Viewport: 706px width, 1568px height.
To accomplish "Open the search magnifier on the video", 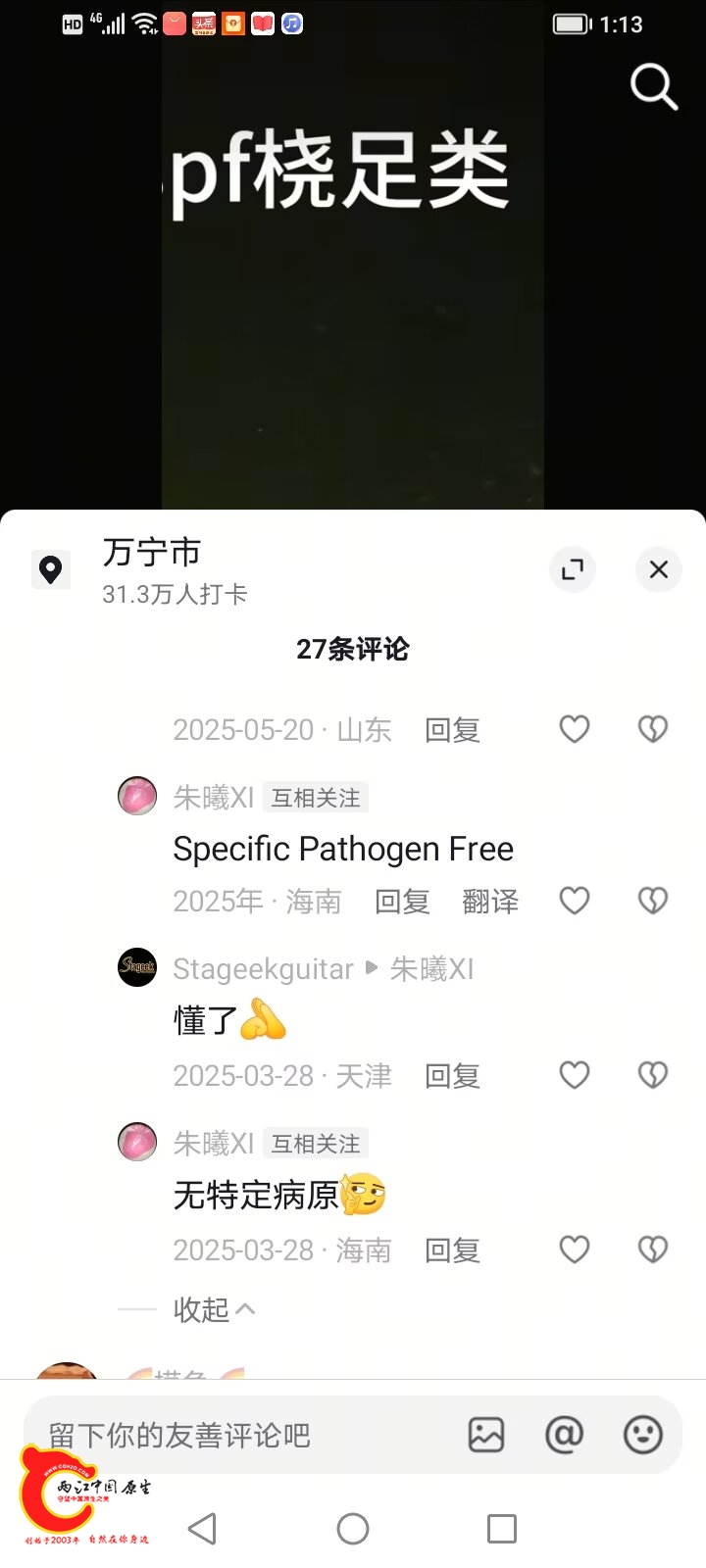I will [x=653, y=87].
